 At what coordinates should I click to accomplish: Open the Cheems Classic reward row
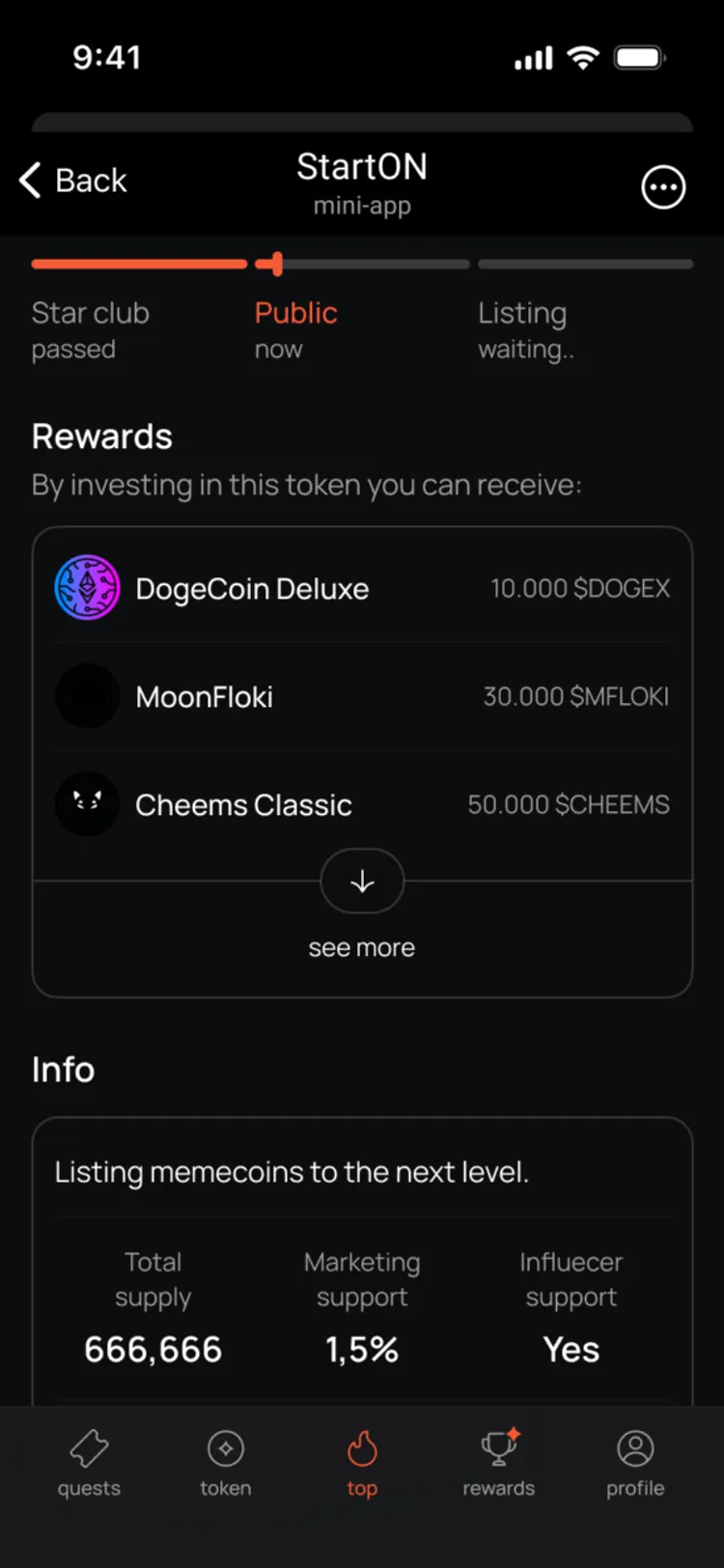pyautogui.click(x=362, y=804)
